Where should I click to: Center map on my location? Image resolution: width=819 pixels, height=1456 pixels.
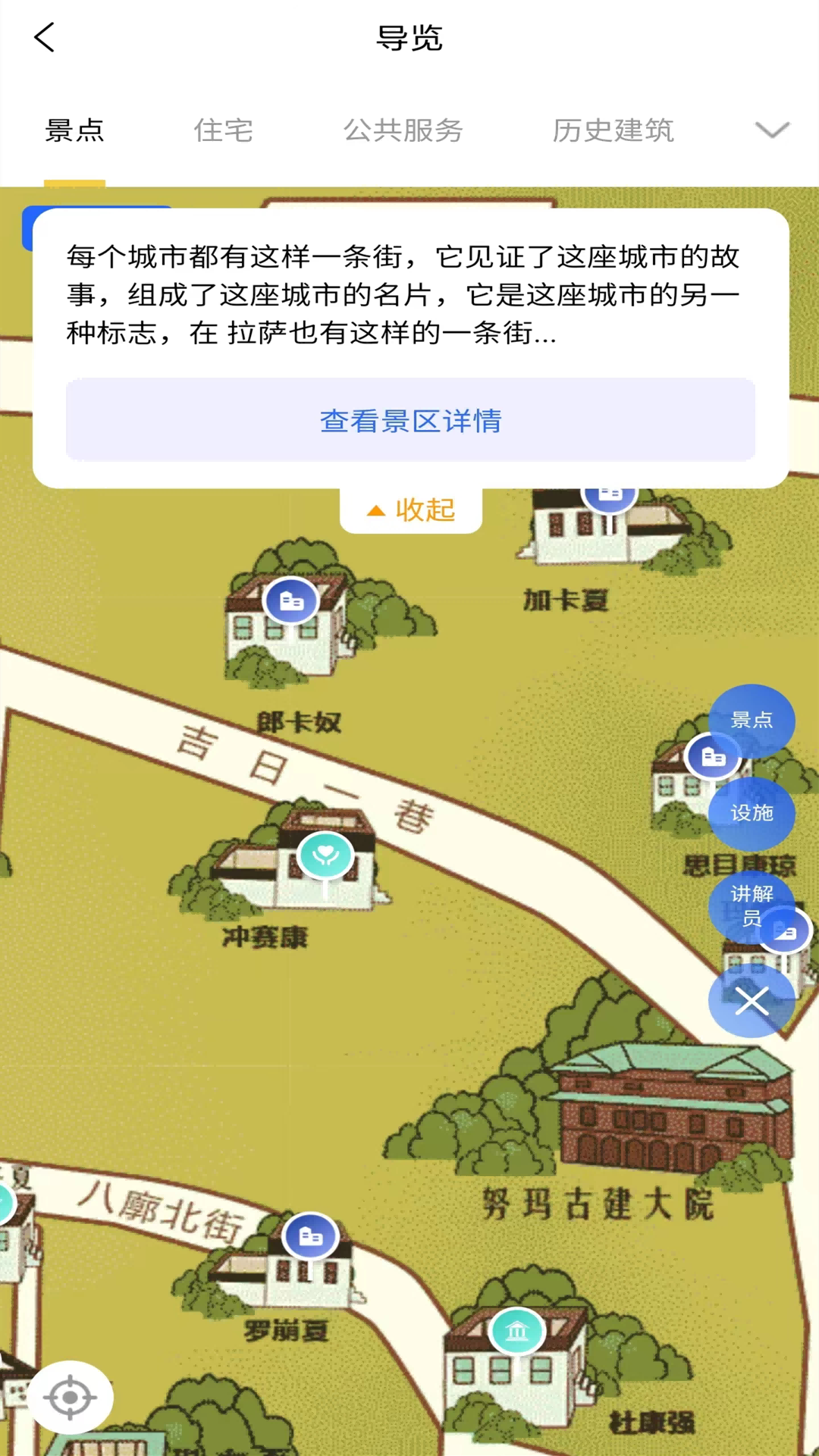(70, 1397)
